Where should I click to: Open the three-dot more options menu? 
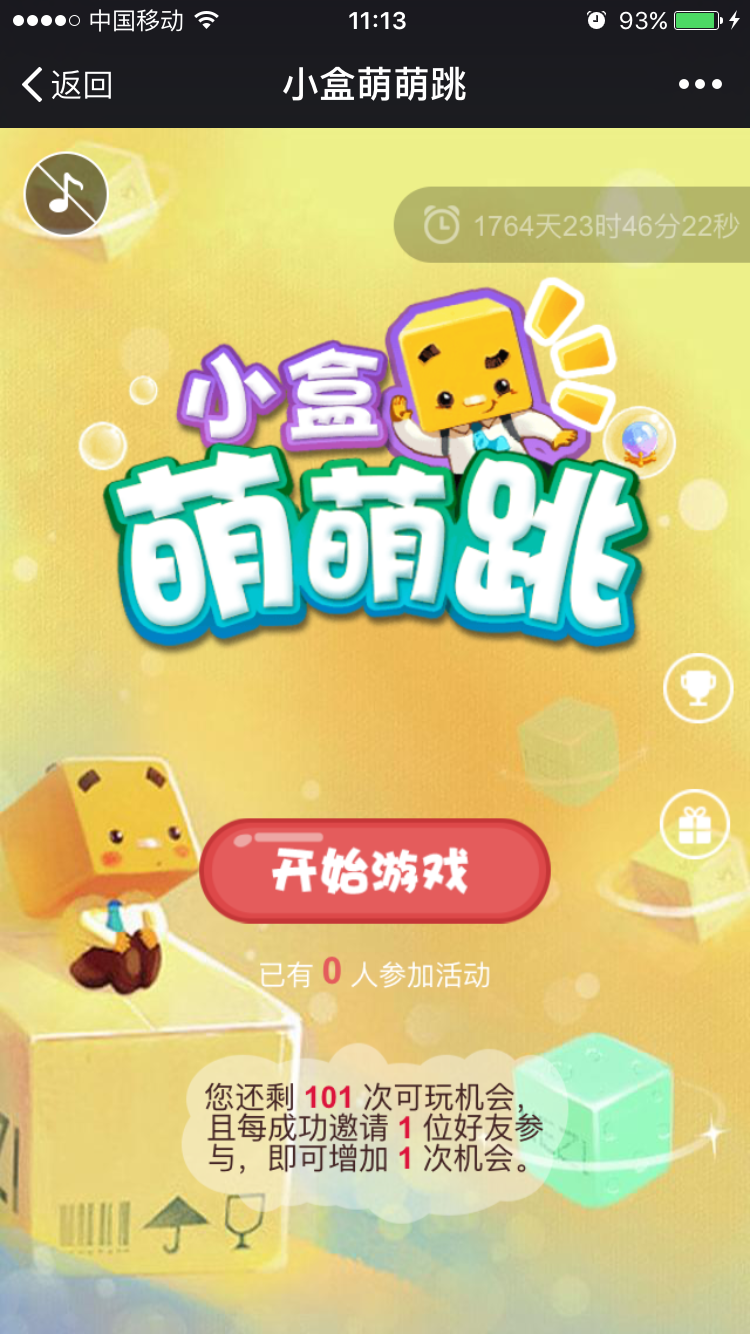pyautogui.click(x=700, y=85)
